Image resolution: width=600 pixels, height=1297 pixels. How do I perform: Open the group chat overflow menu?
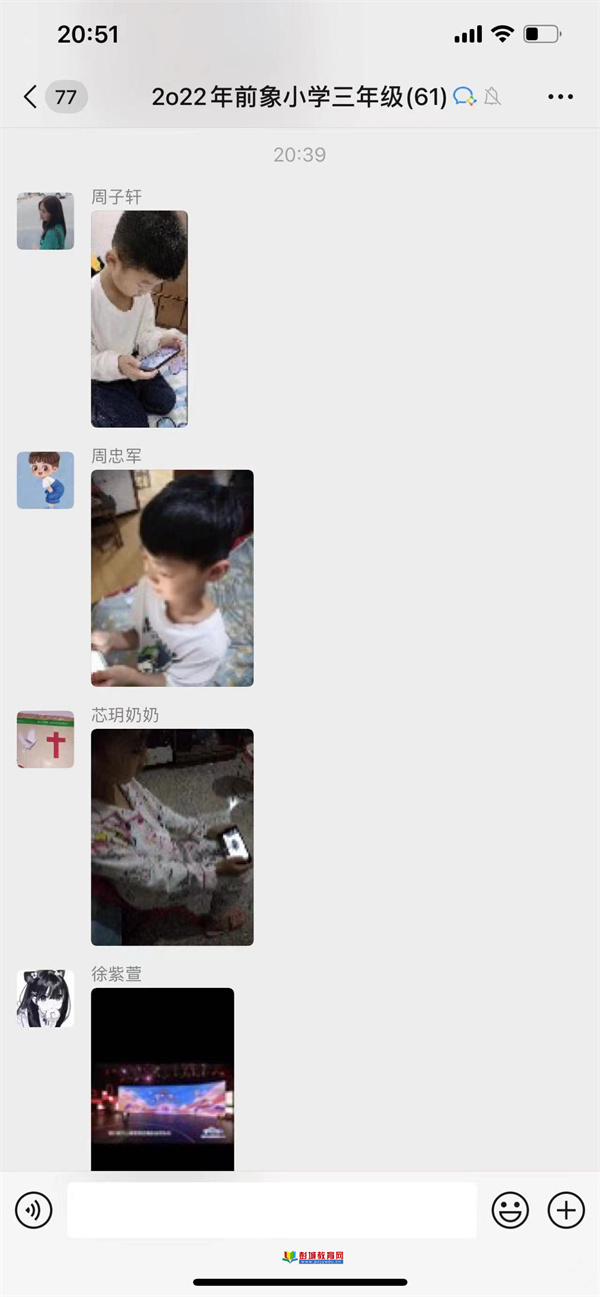click(561, 97)
